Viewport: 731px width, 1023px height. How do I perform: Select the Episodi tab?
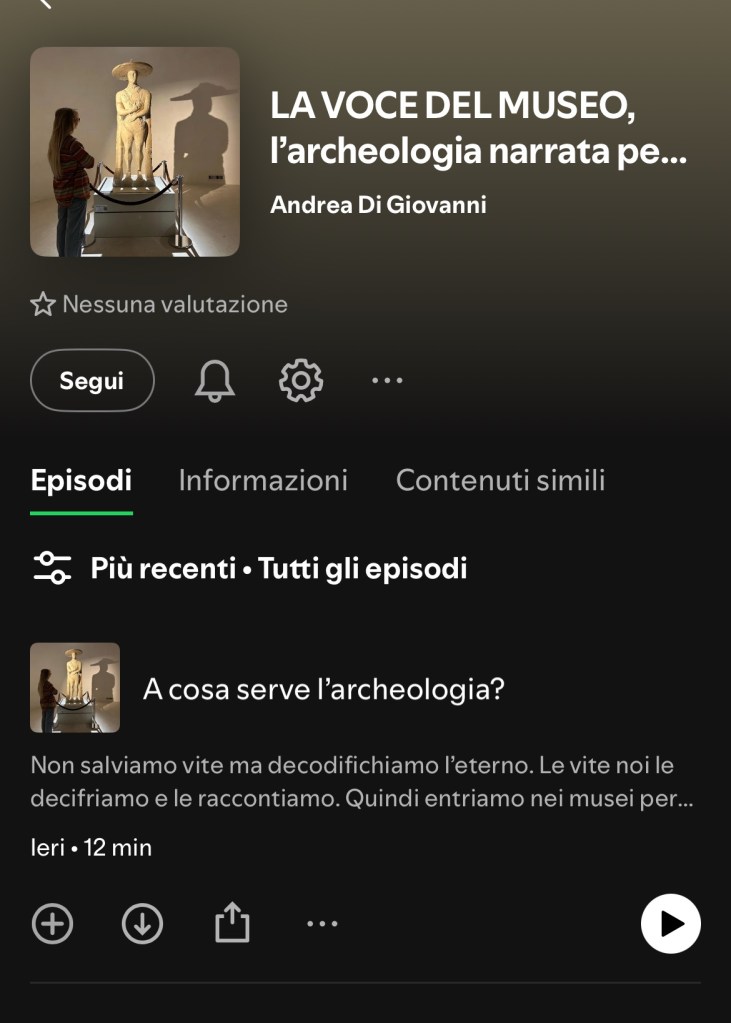tap(81, 480)
